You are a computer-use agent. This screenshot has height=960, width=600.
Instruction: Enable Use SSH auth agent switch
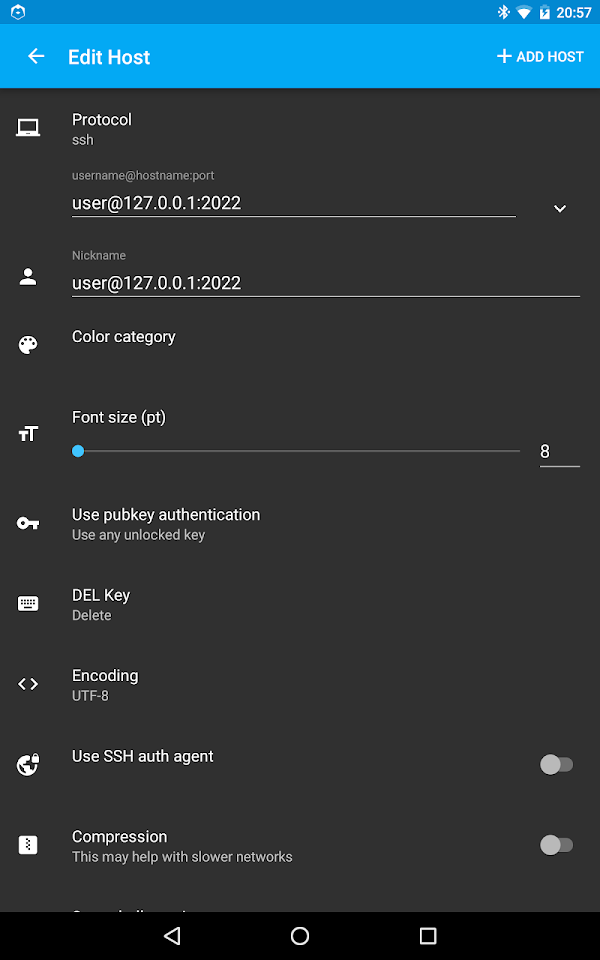tap(556, 765)
